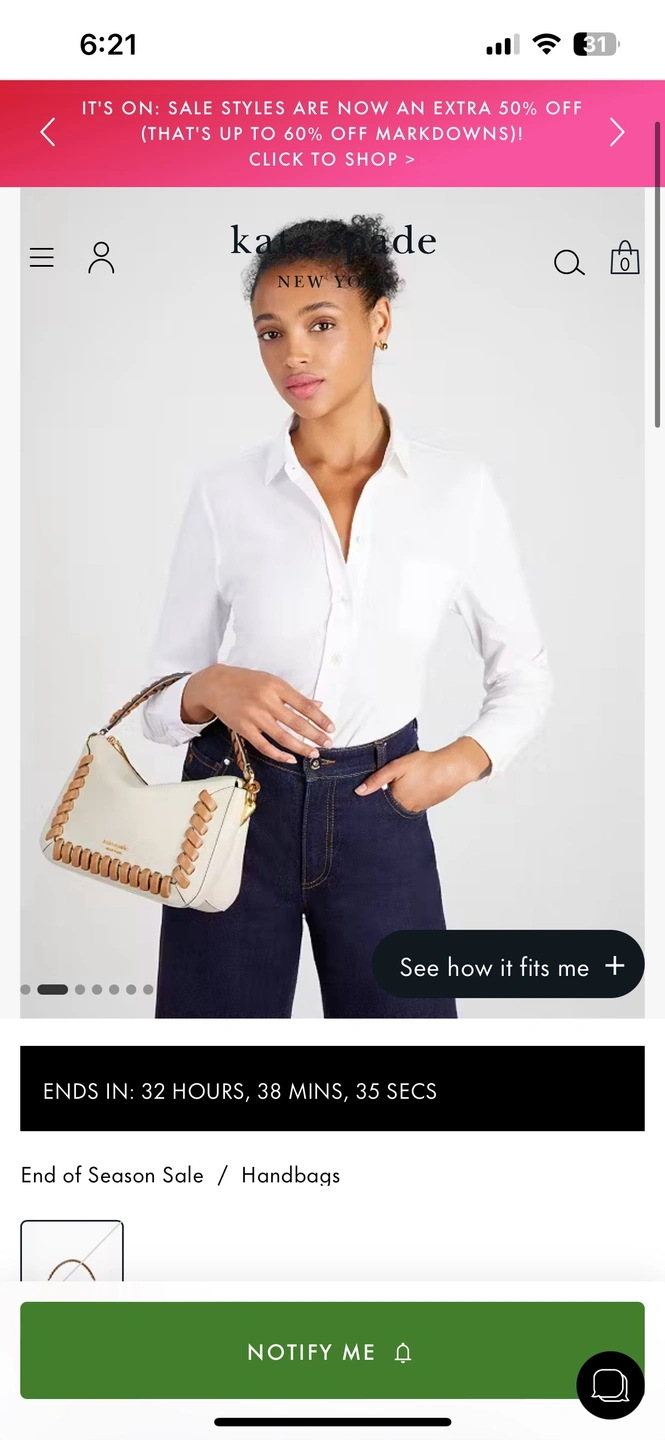The height and width of the screenshot is (1440, 665).
Task: Show next promo banner message
Action: click(617, 132)
